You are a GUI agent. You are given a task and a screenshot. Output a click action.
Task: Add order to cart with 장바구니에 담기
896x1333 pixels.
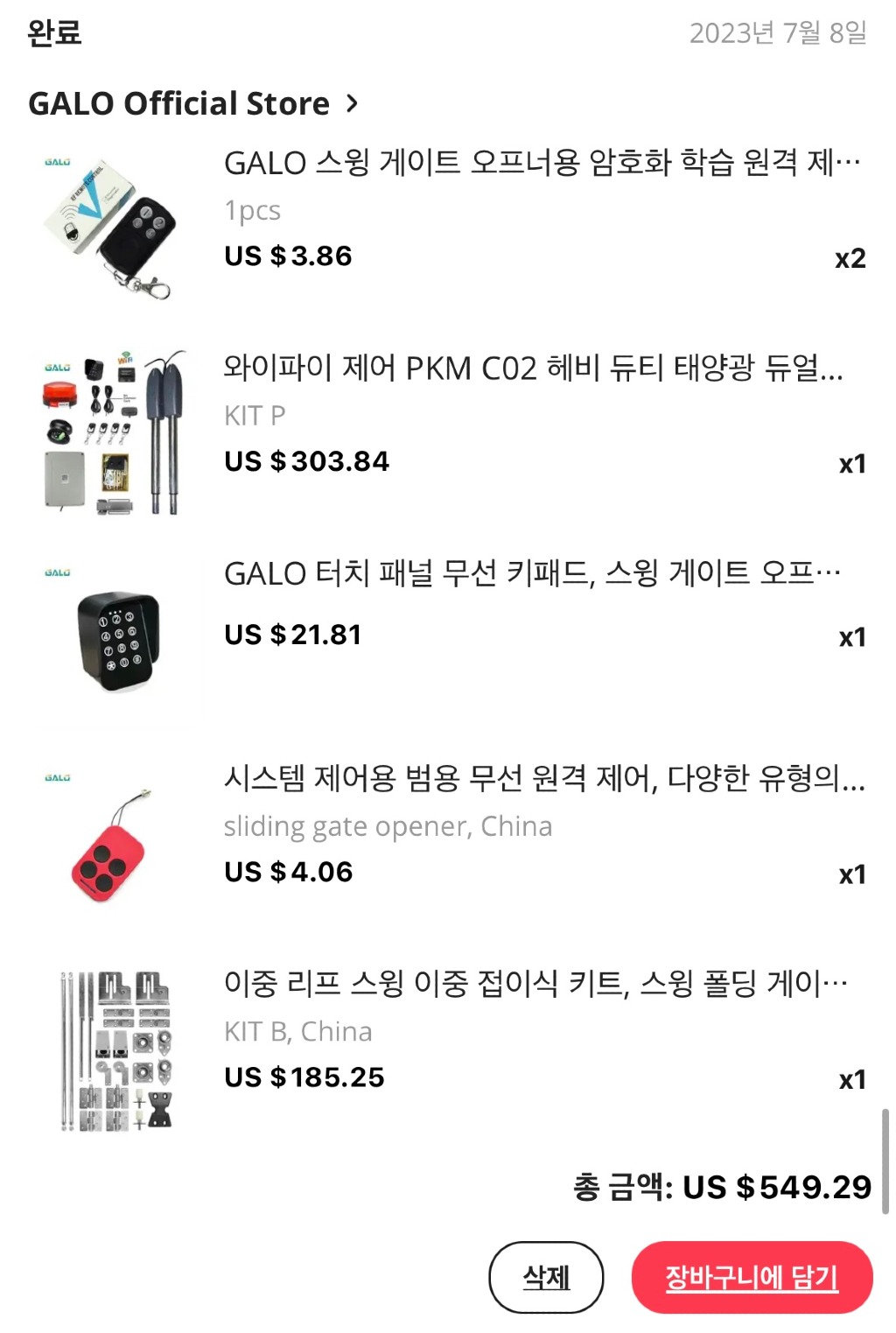(x=752, y=1277)
